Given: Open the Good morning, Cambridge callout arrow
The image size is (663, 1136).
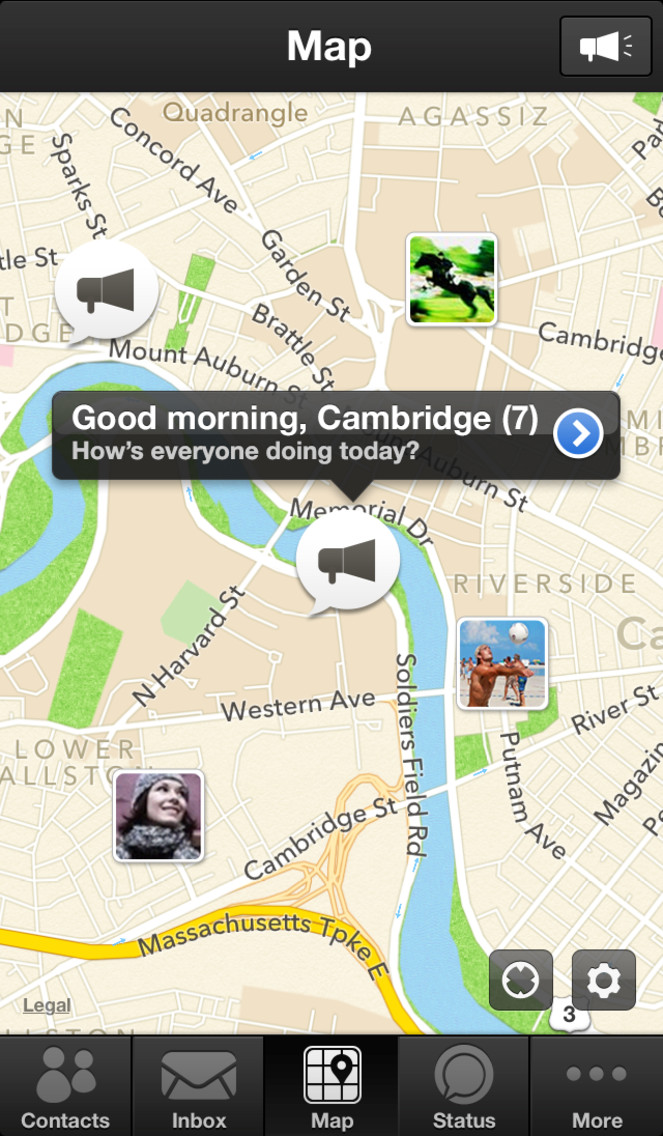Looking at the screenshot, I should pos(578,433).
